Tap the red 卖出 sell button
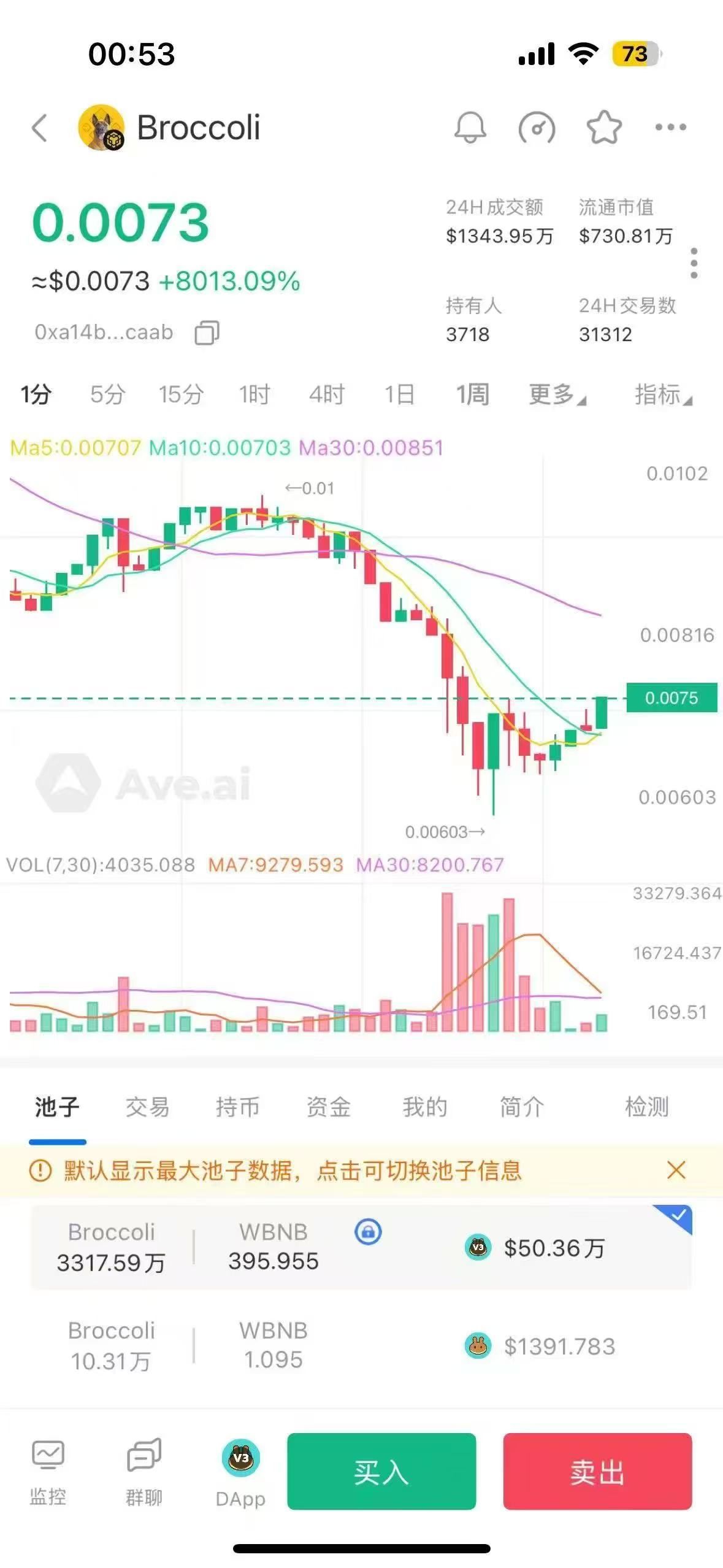The image size is (723, 1568). (597, 1471)
